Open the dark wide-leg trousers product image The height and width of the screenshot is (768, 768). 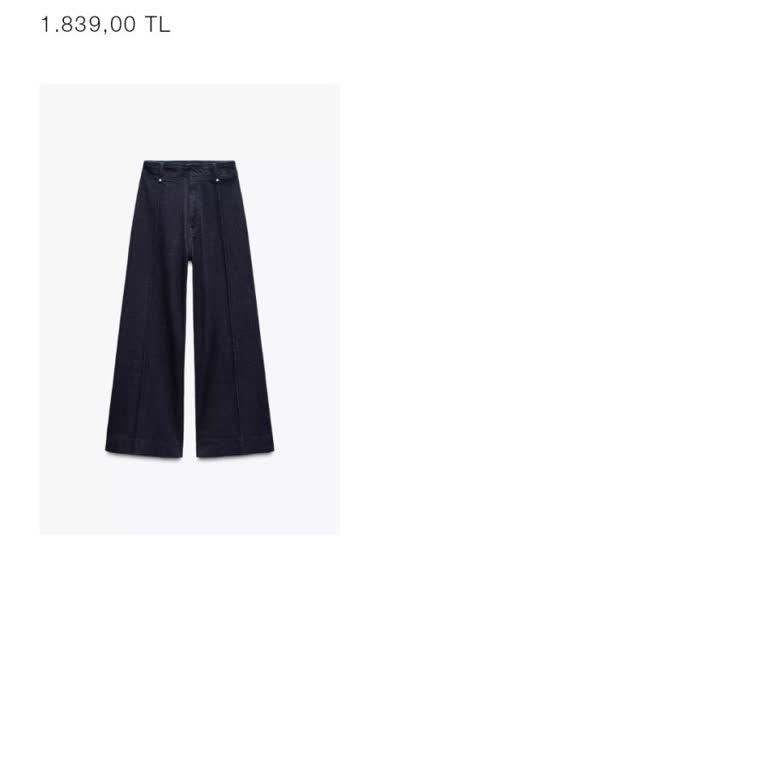(189, 309)
